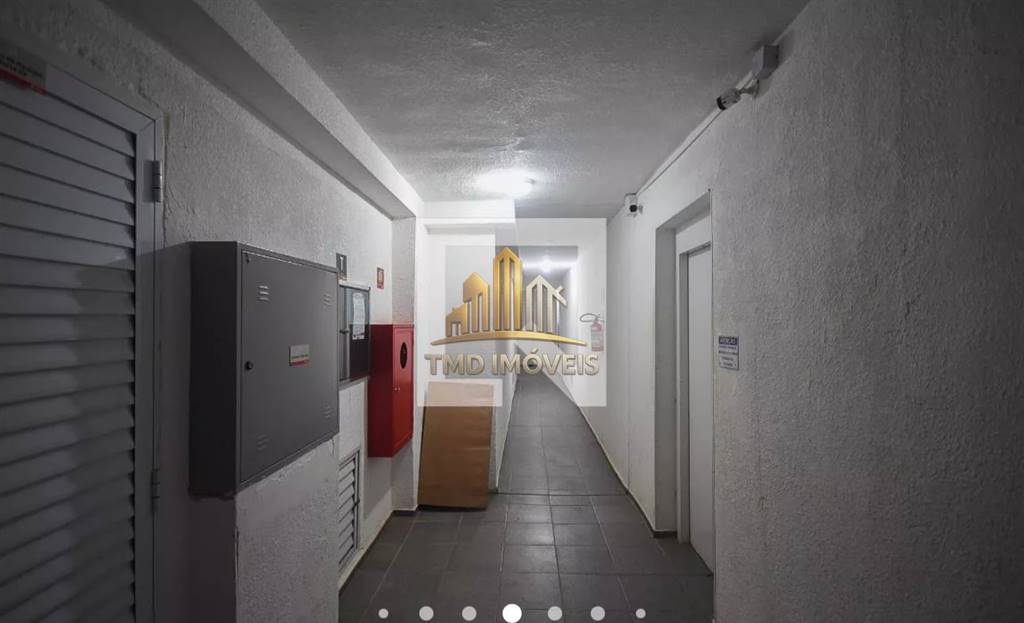Select the last page indicator dot
Viewport: 1024px width, 623px height.
(640, 613)
